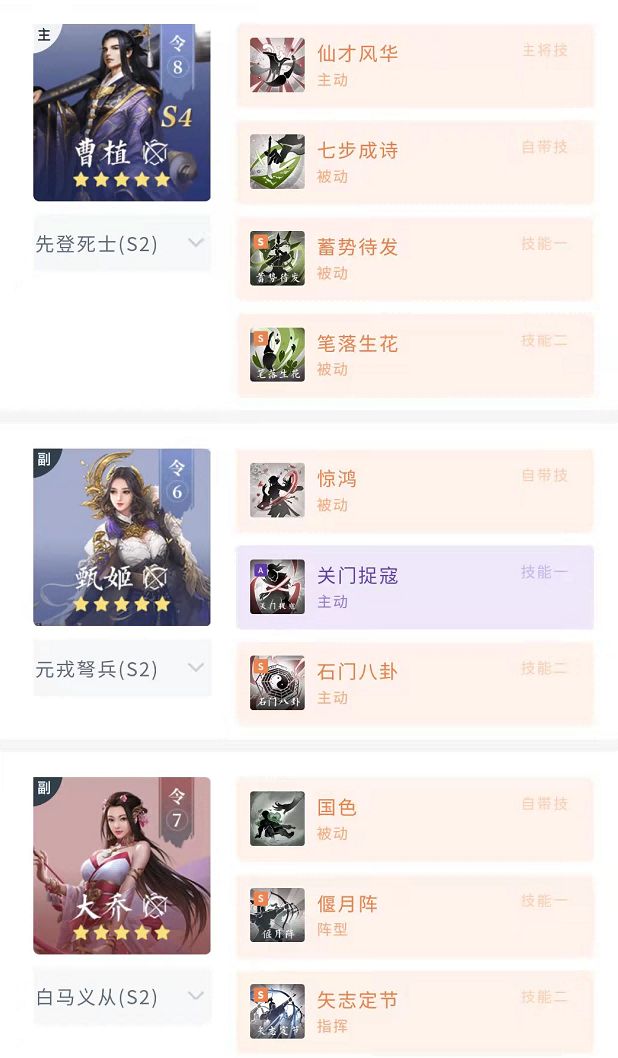Open the 甄姬 hero card
Screen dimensions: 618x1058
(122, 537)
